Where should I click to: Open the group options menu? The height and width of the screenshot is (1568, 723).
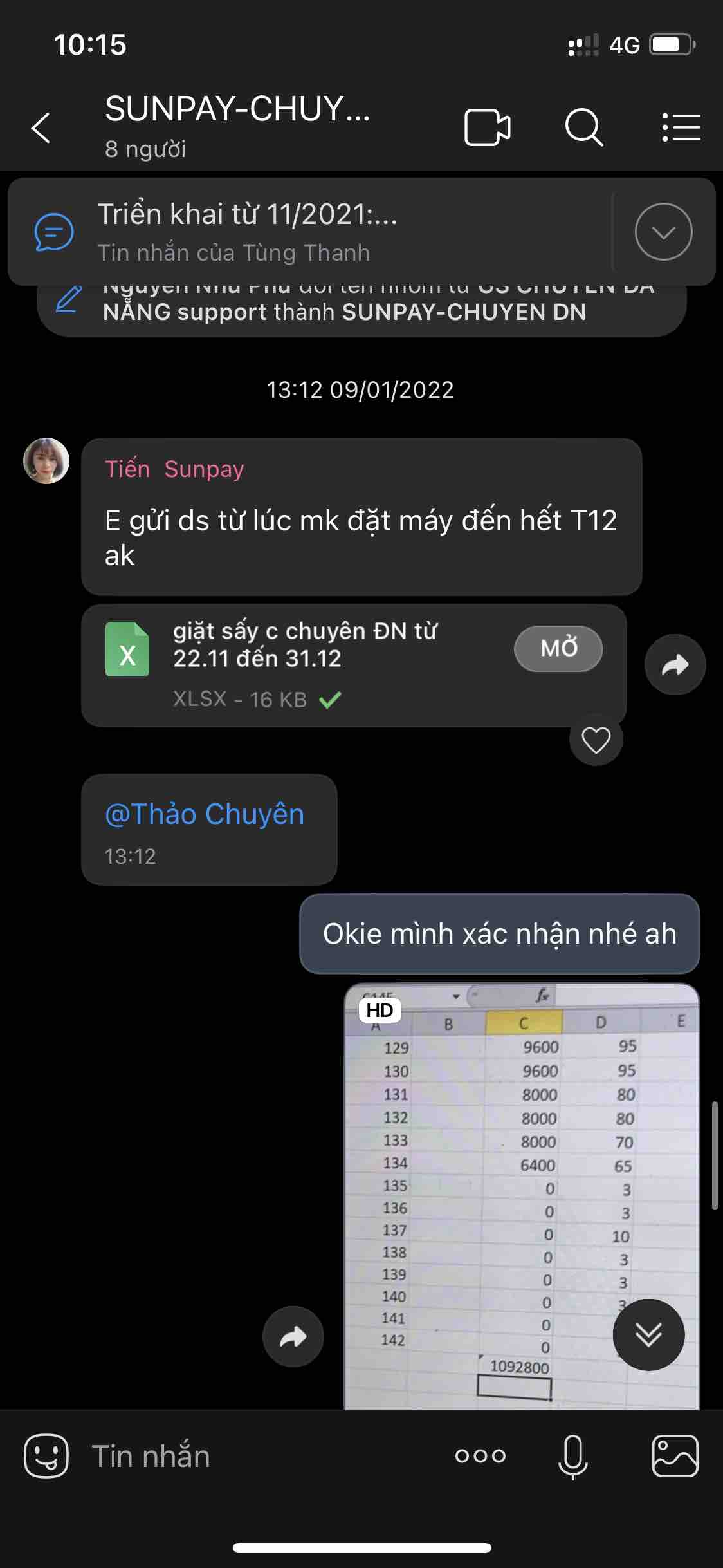tap(681, 127)
